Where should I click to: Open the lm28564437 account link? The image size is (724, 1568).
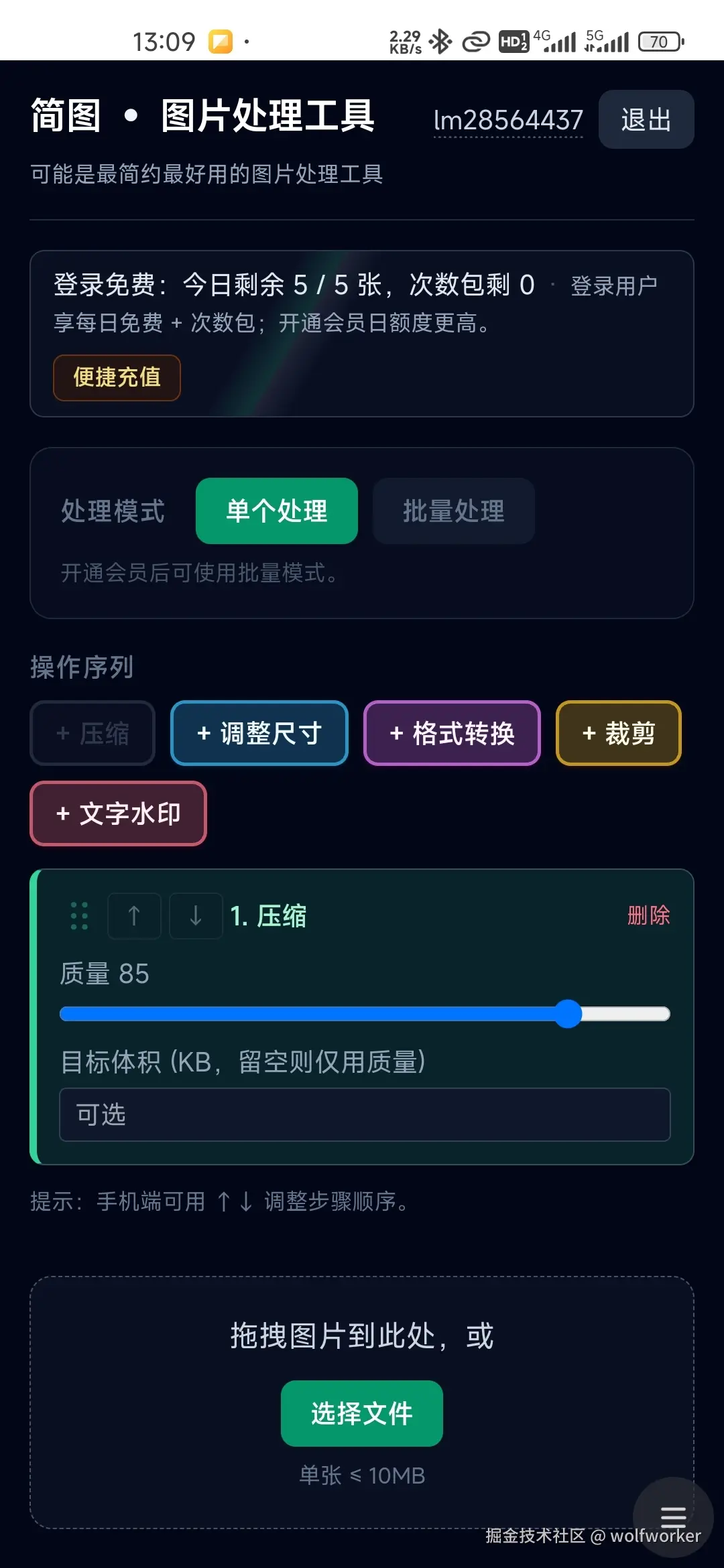pos(508,121)
